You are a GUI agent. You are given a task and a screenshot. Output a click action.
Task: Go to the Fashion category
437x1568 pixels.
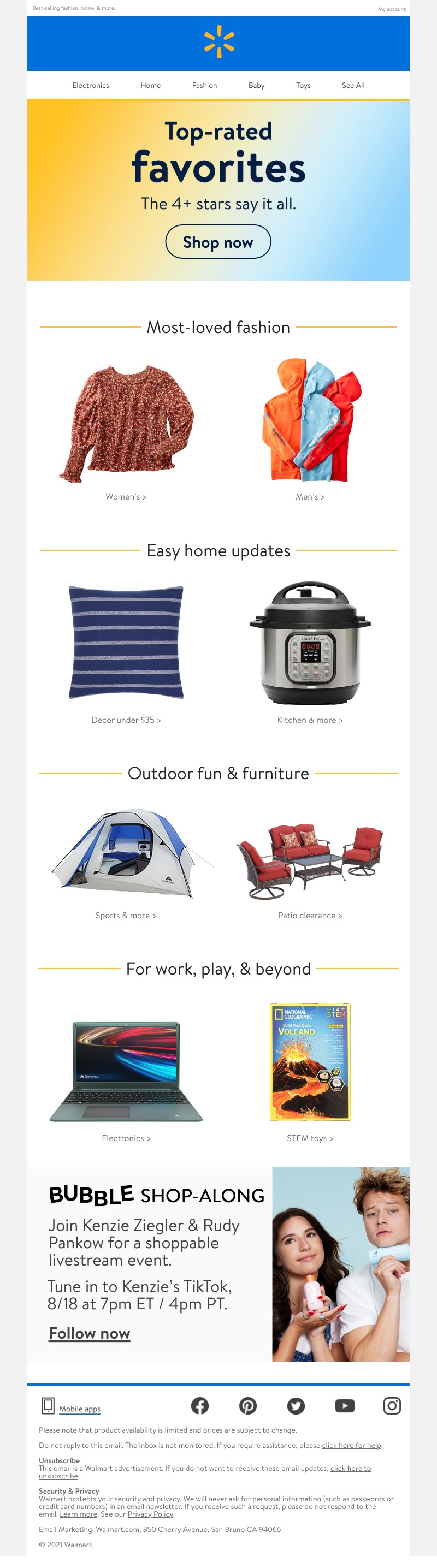204,85
